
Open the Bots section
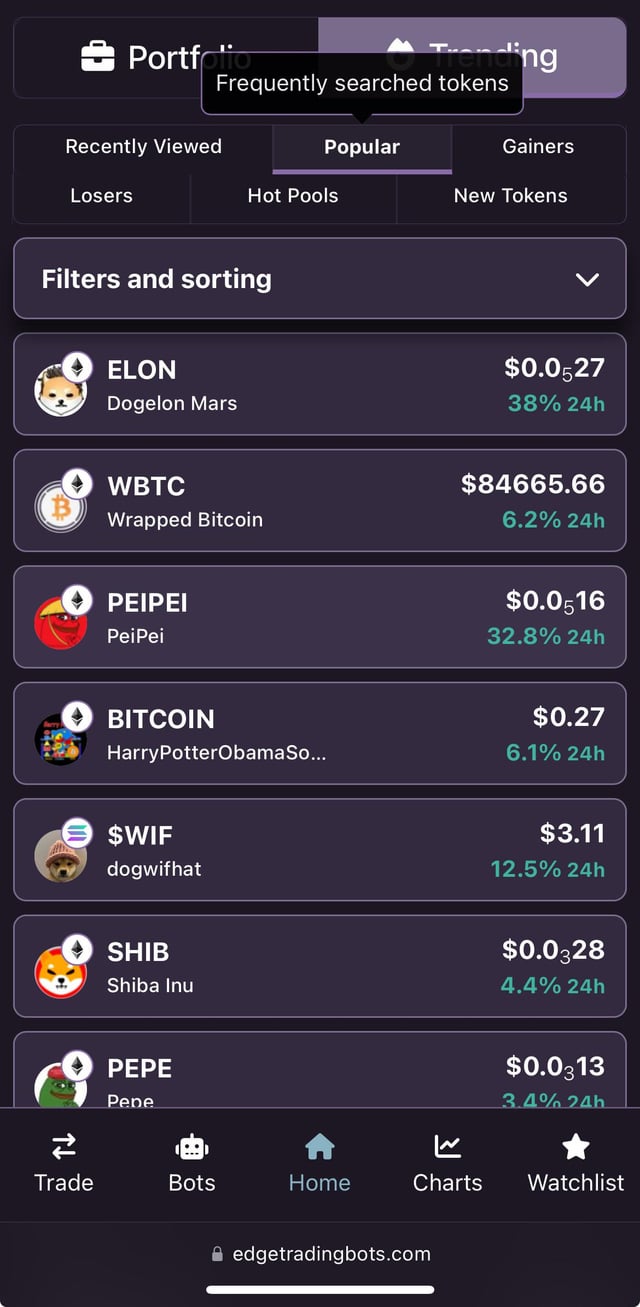192,1164
